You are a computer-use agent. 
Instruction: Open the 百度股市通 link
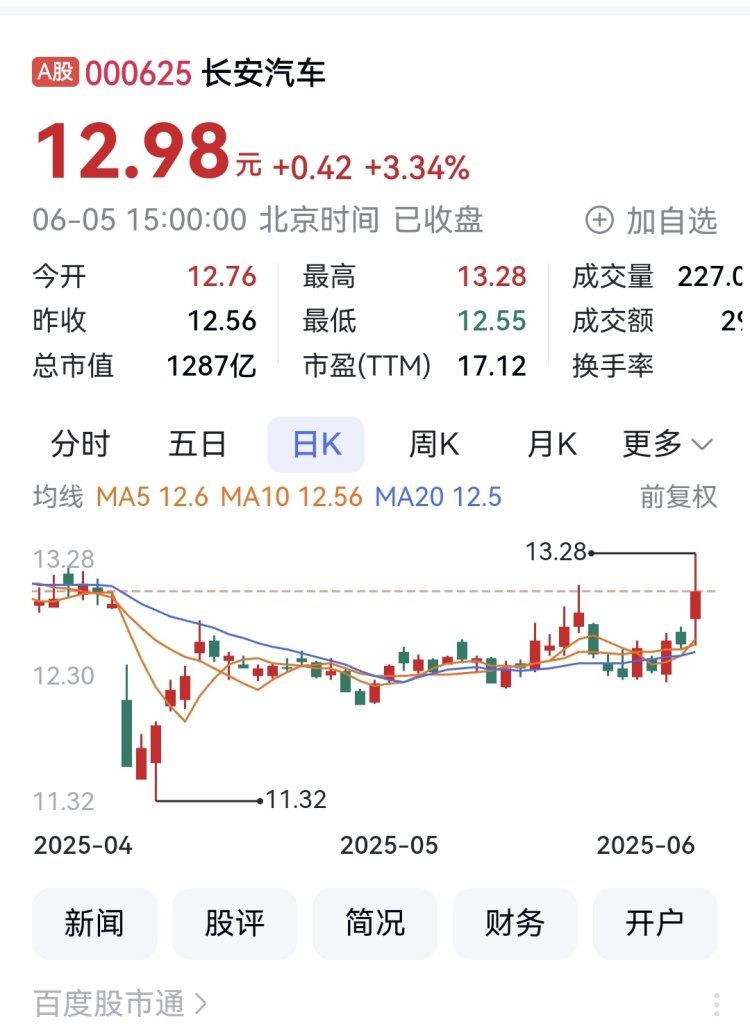(x=121, y=1003)
